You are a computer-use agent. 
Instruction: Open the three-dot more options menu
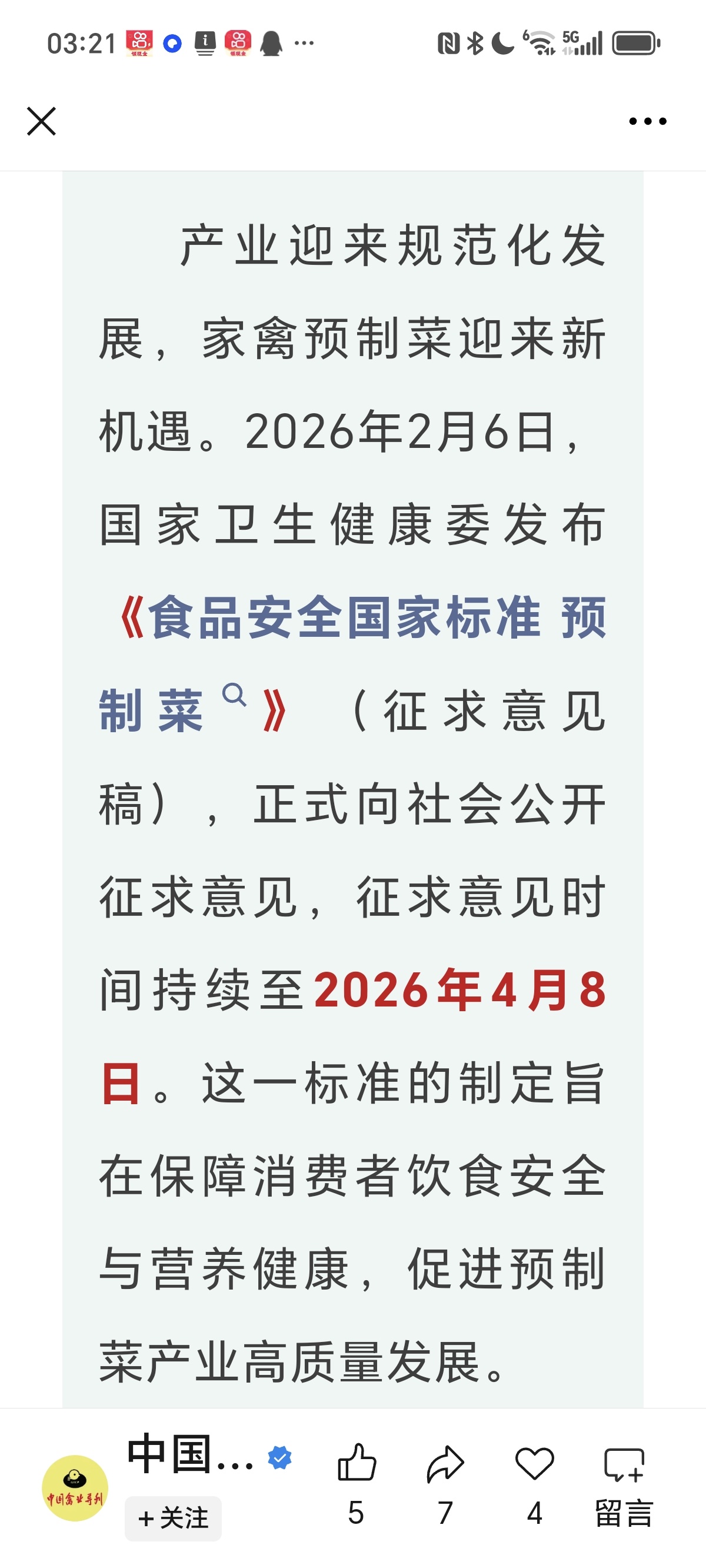tap(648, 121)
